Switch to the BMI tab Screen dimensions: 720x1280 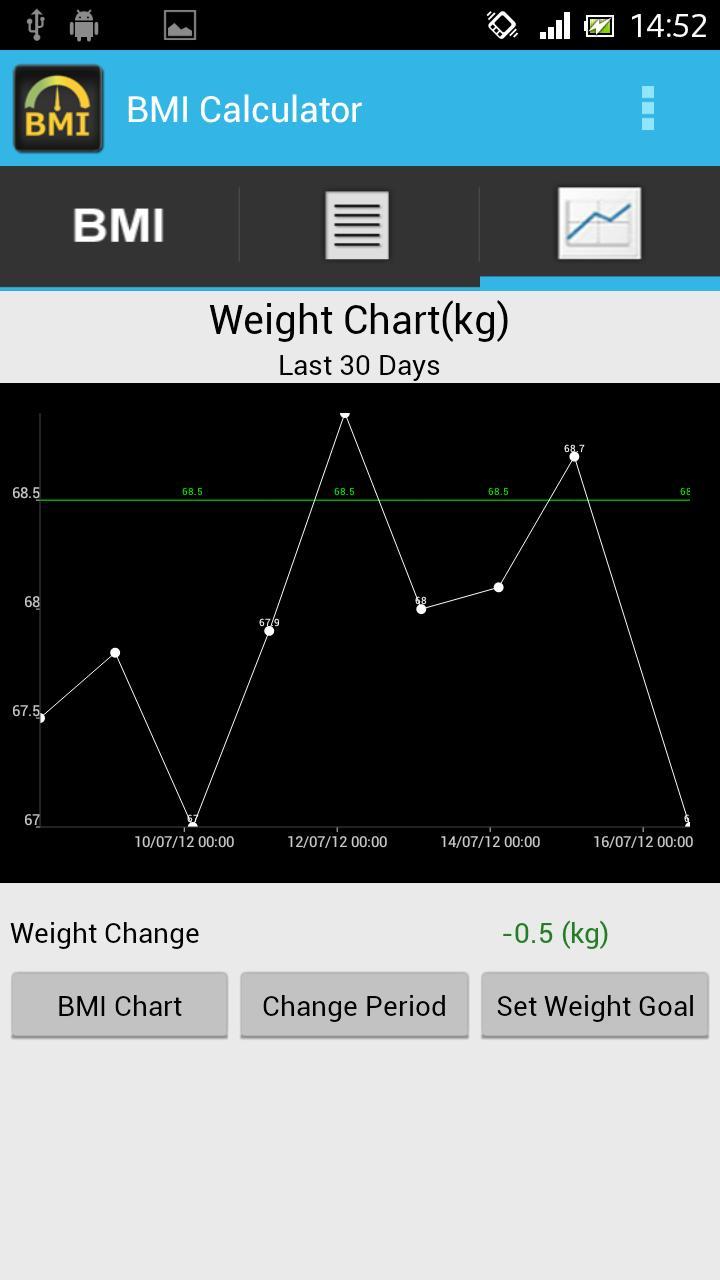point(118,224)
